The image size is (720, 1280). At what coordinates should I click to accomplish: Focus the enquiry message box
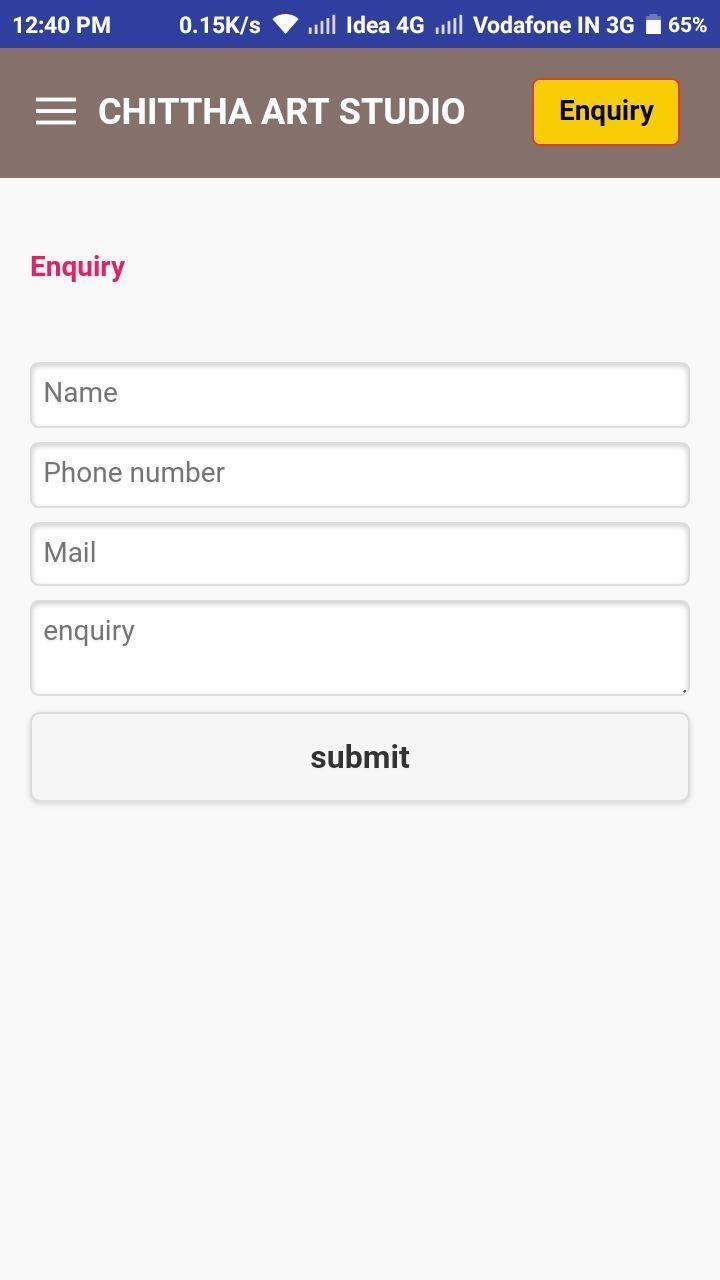coord(360,647)
